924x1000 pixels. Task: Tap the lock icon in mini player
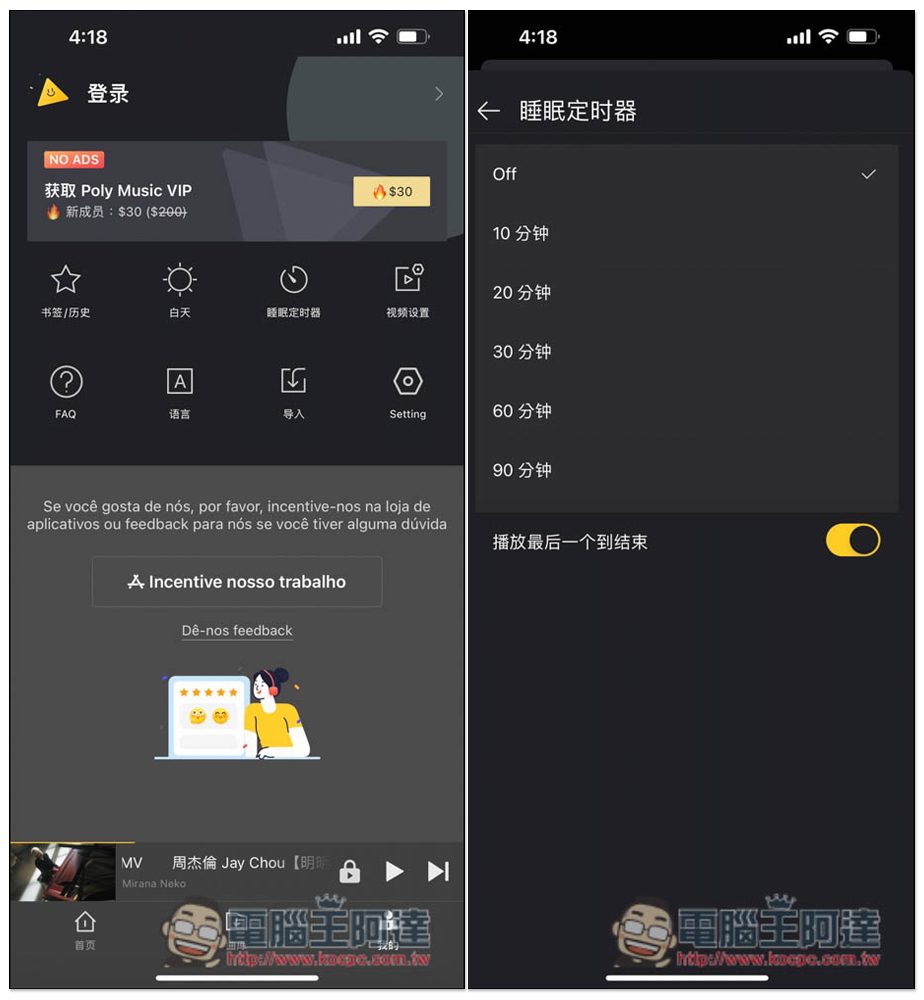(350, 871)
